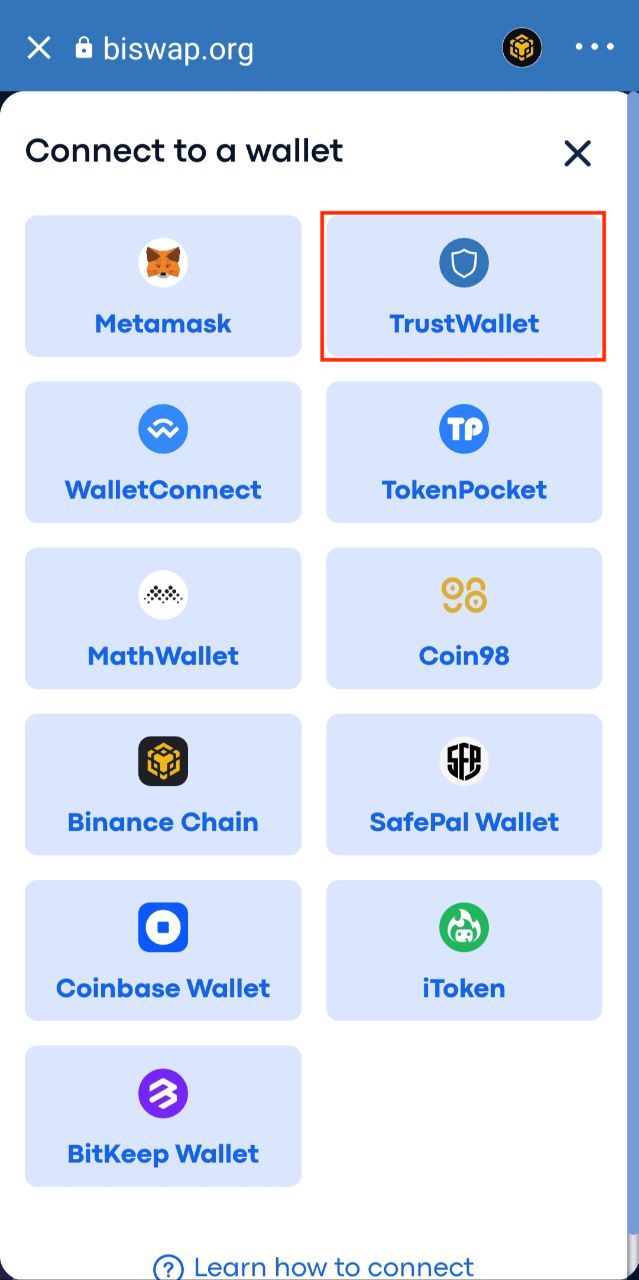This screenshot has height=1280, width=639.
Task: Select TrustWallet to connect
Action: (464, 286)
